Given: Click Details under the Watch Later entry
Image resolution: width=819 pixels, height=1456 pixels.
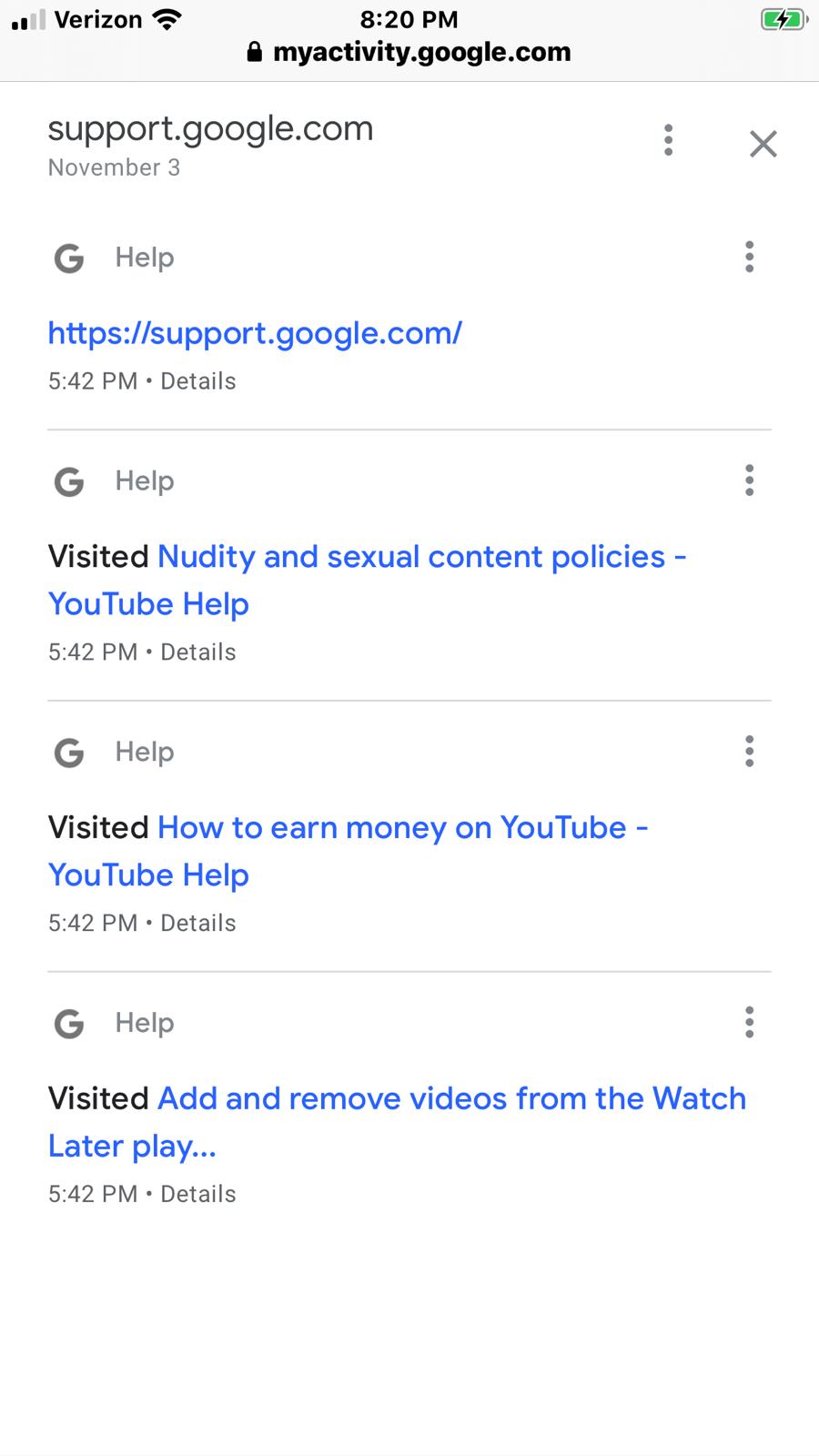Looking at the screenshot, I should [x=199, y=1193].
